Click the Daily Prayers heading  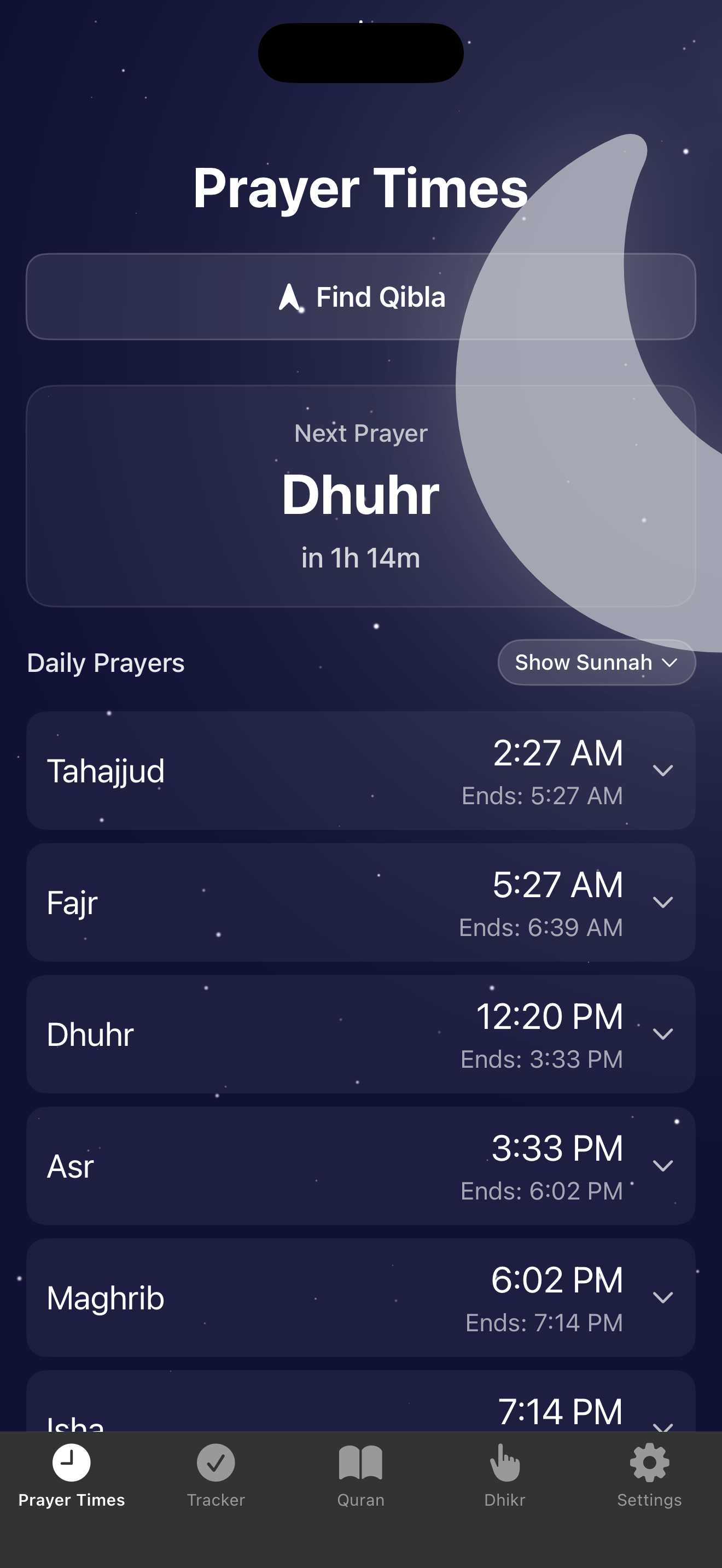pyautogui.click(x=106, y=663)
